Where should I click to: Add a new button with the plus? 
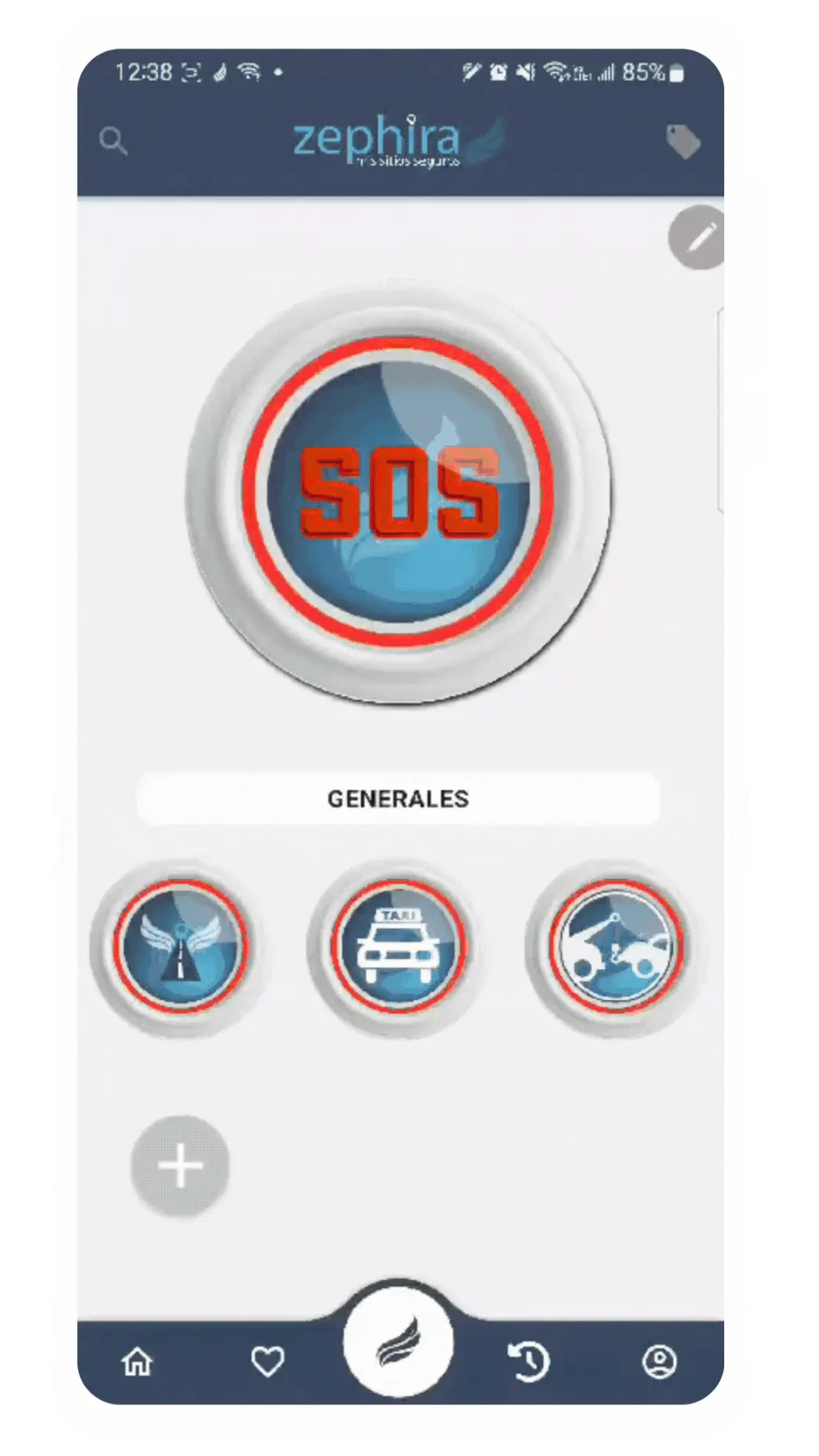tap(180, 1166)
